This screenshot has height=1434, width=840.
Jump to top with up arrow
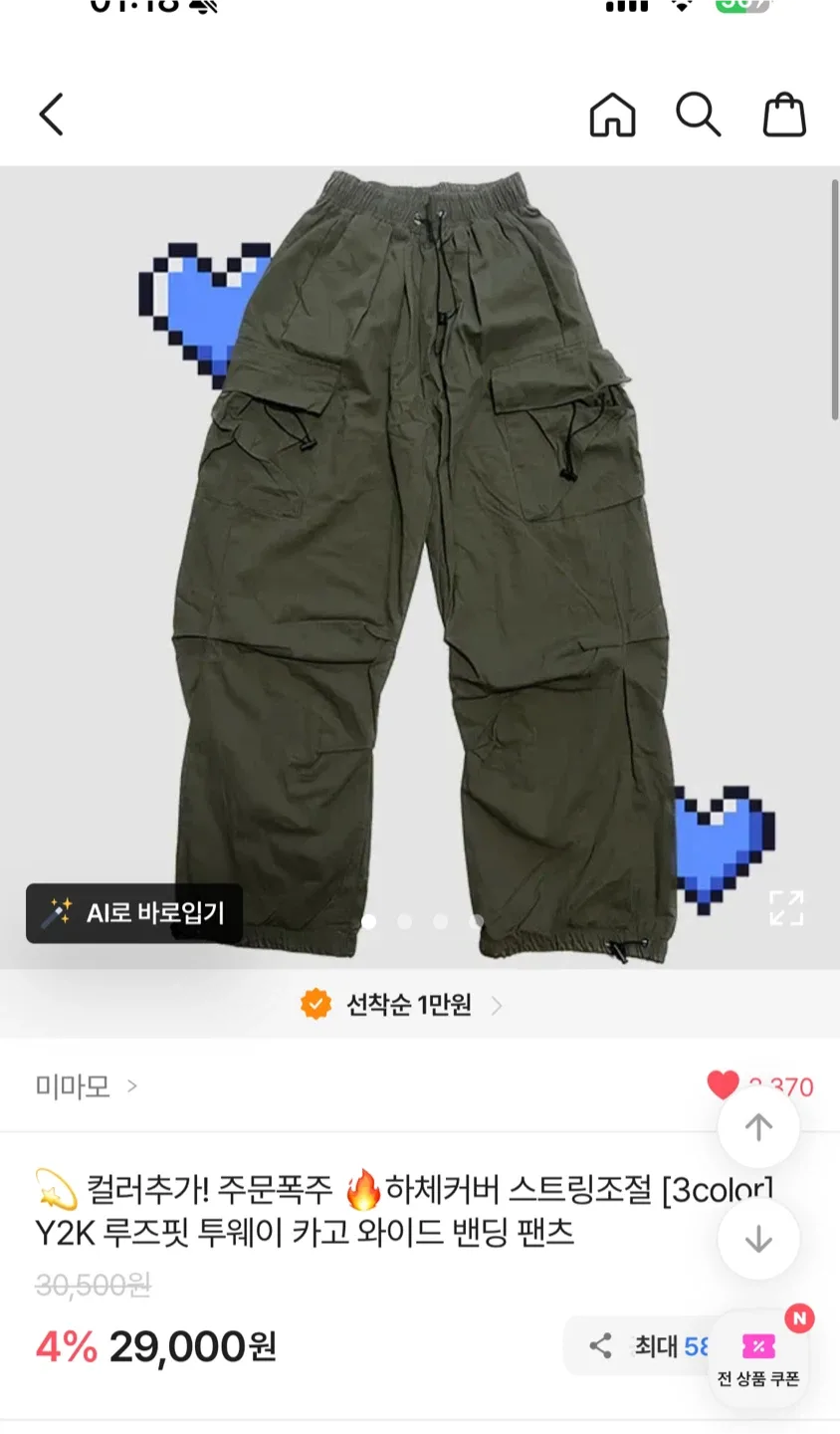(758, 1127)
